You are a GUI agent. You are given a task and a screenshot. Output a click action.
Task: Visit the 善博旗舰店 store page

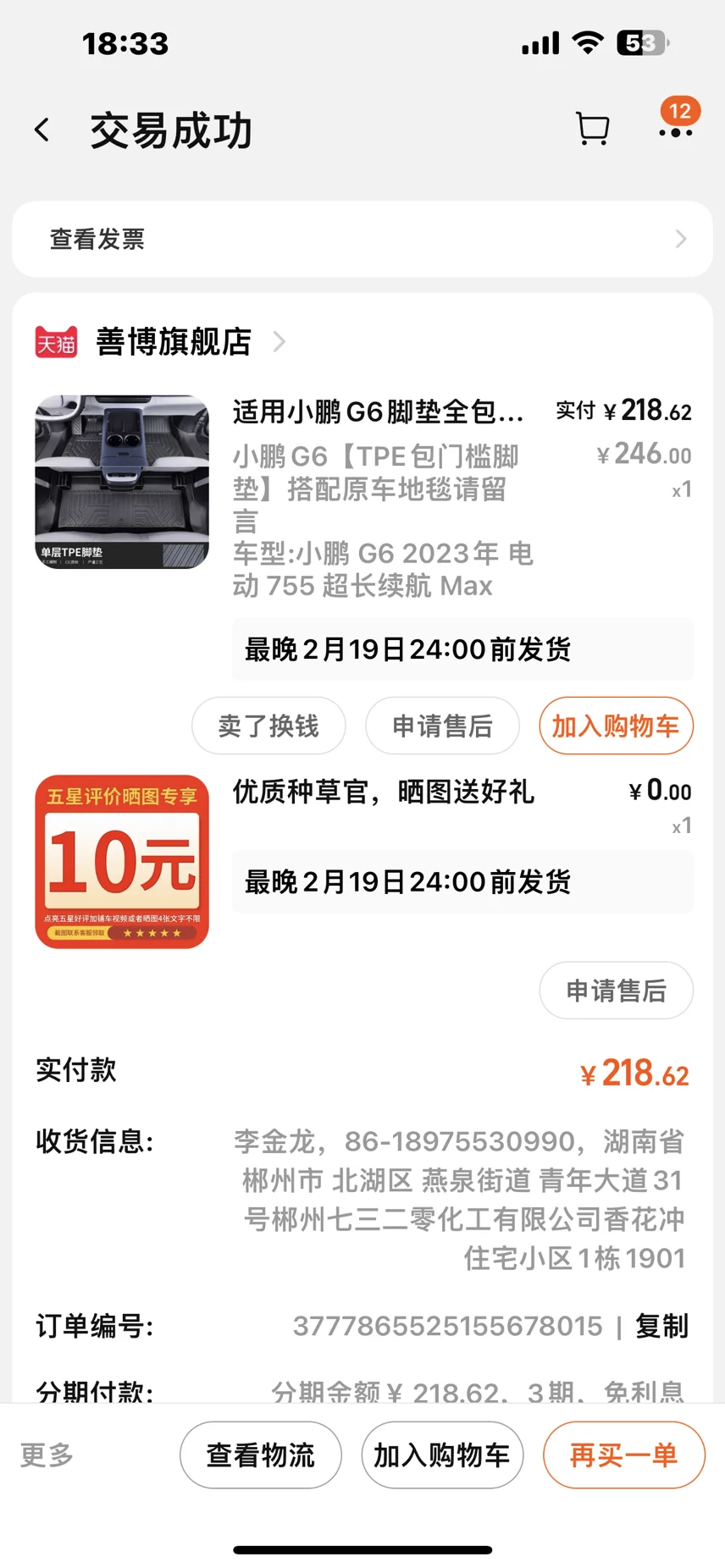[173, 342]
